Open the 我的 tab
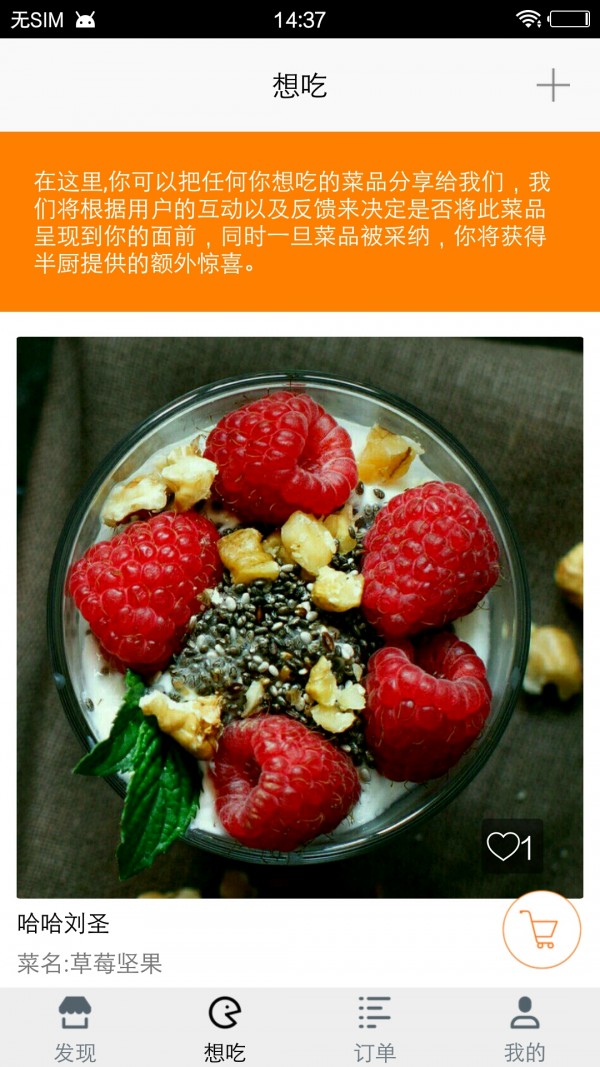The height and width of the screenshot is (1067, 600). [524, 1028]
